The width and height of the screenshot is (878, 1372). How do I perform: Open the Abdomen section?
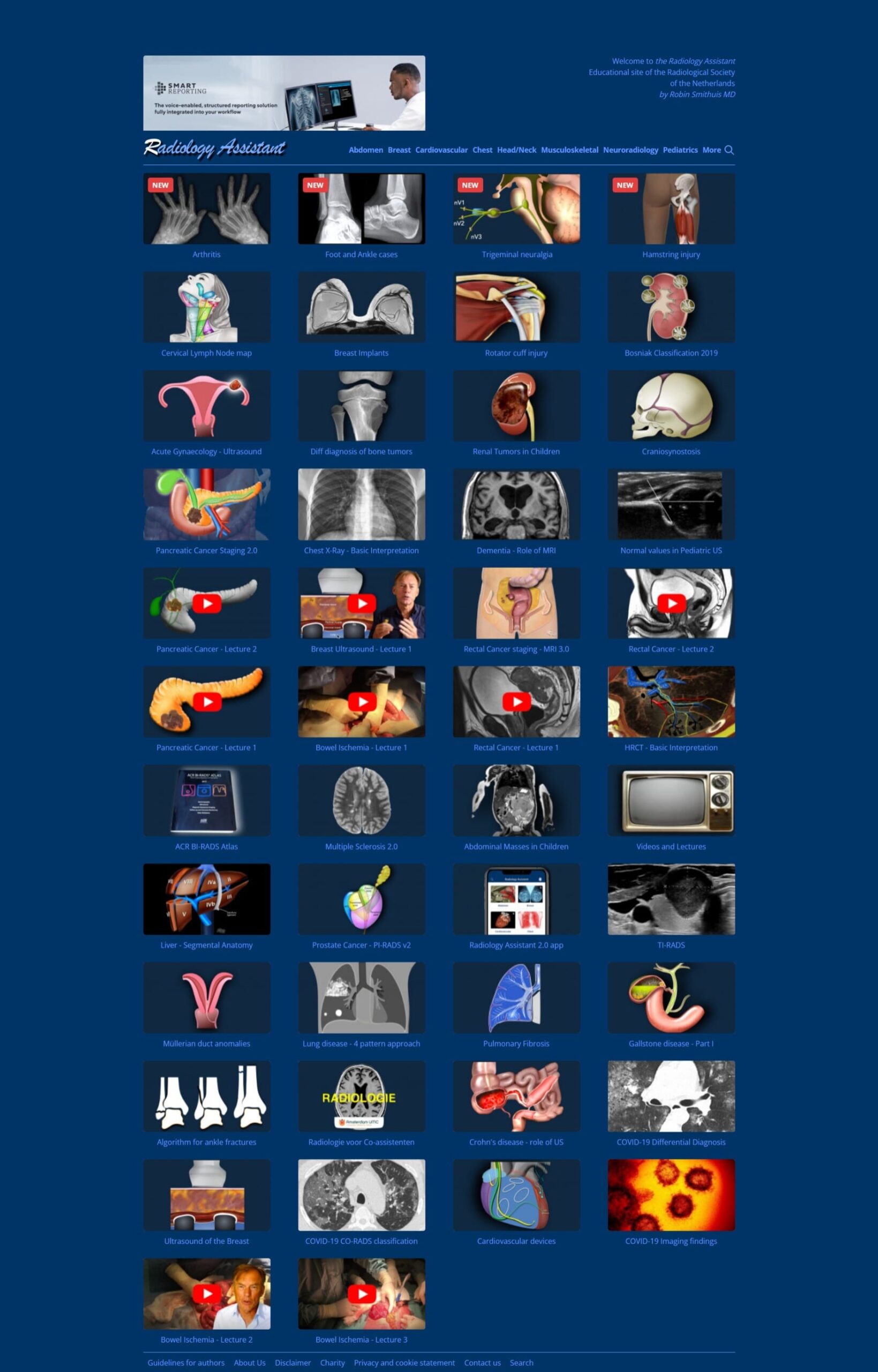[365, 150]
